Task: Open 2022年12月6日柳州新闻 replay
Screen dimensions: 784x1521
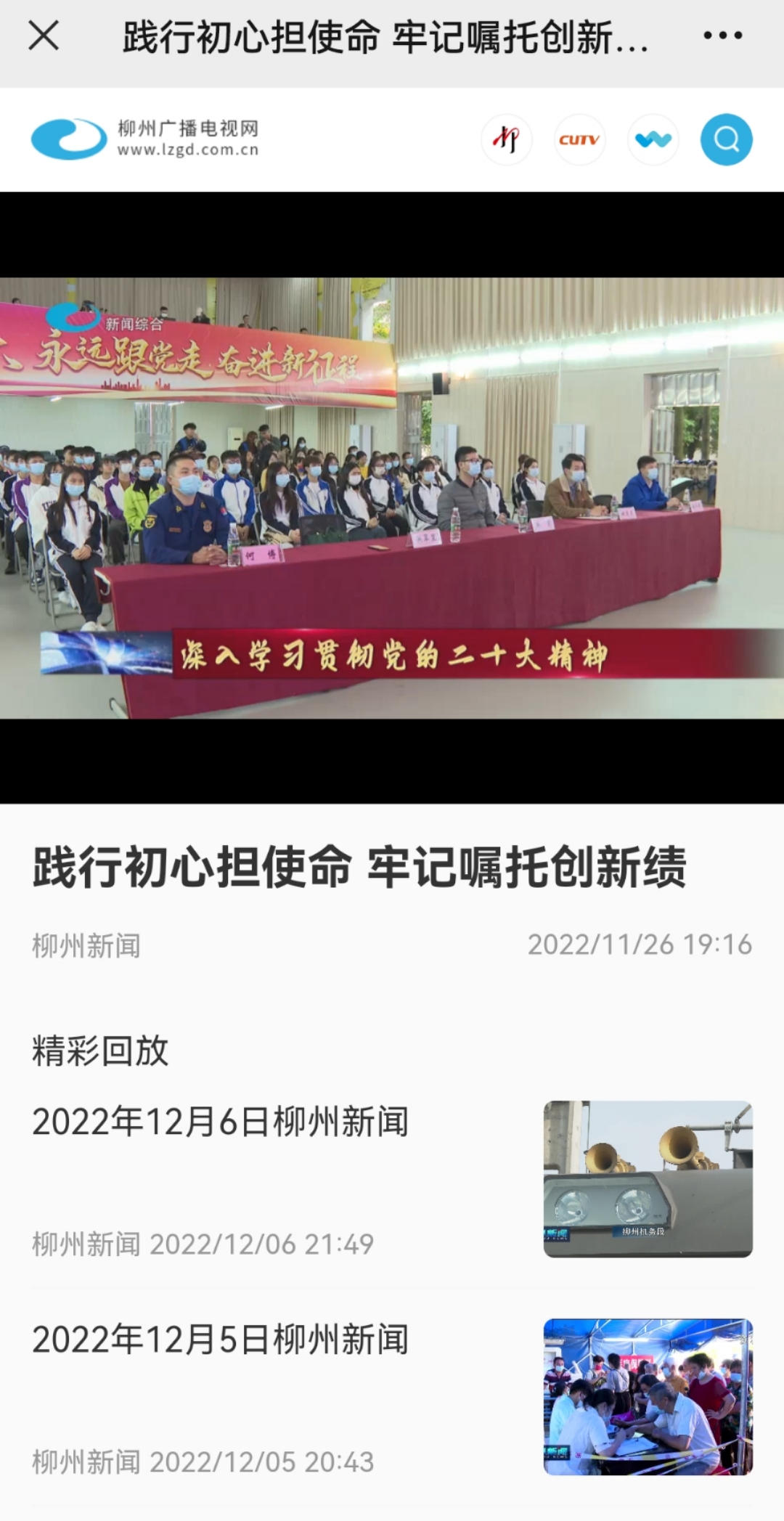Action: coord(220,1122)
